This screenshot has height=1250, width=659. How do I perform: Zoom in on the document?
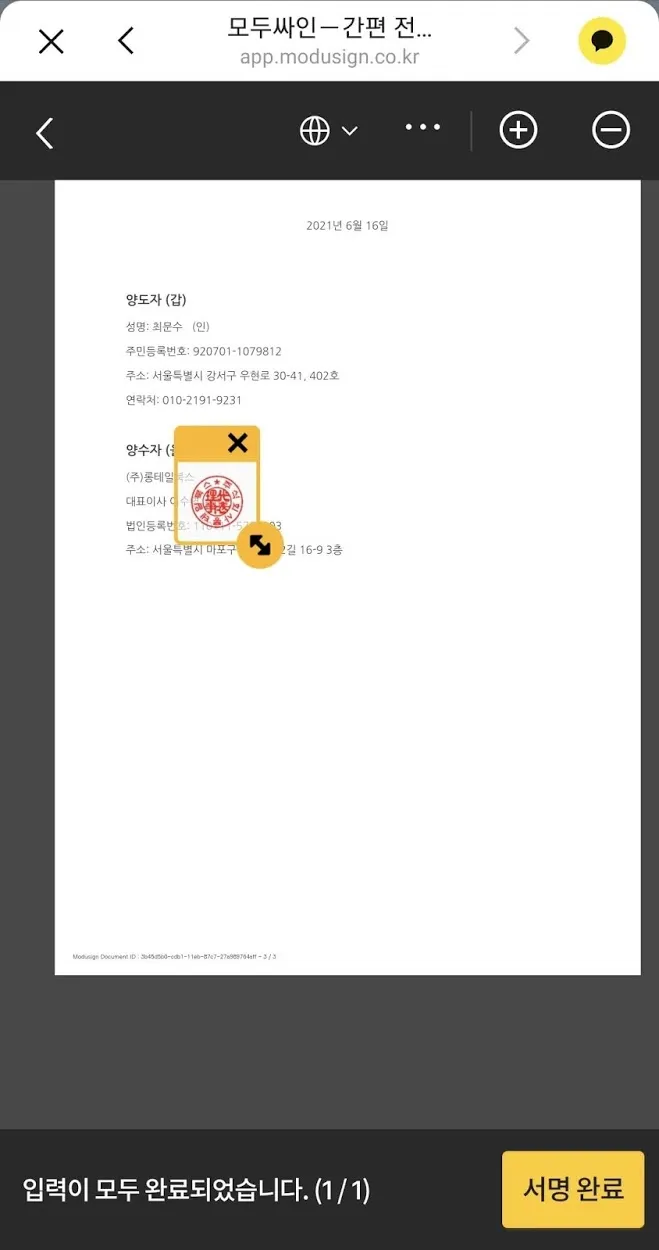coord(518,131)
